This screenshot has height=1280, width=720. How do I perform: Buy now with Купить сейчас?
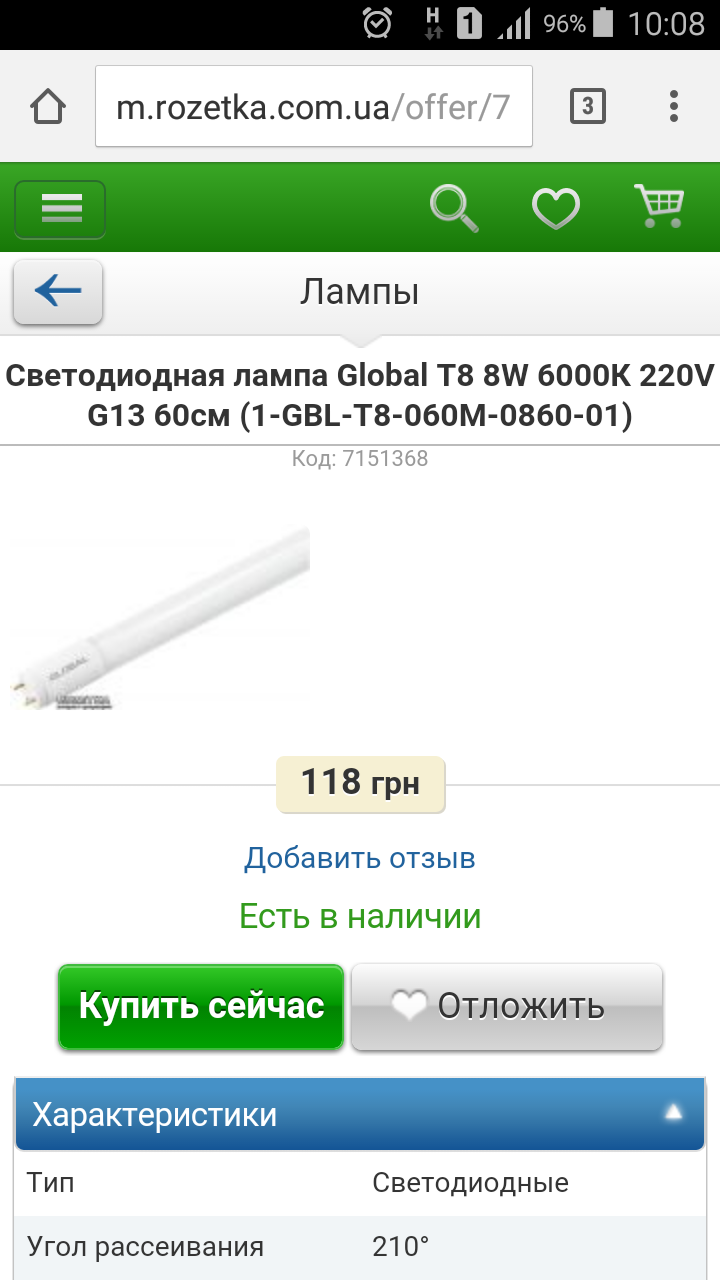(201, 1006)
